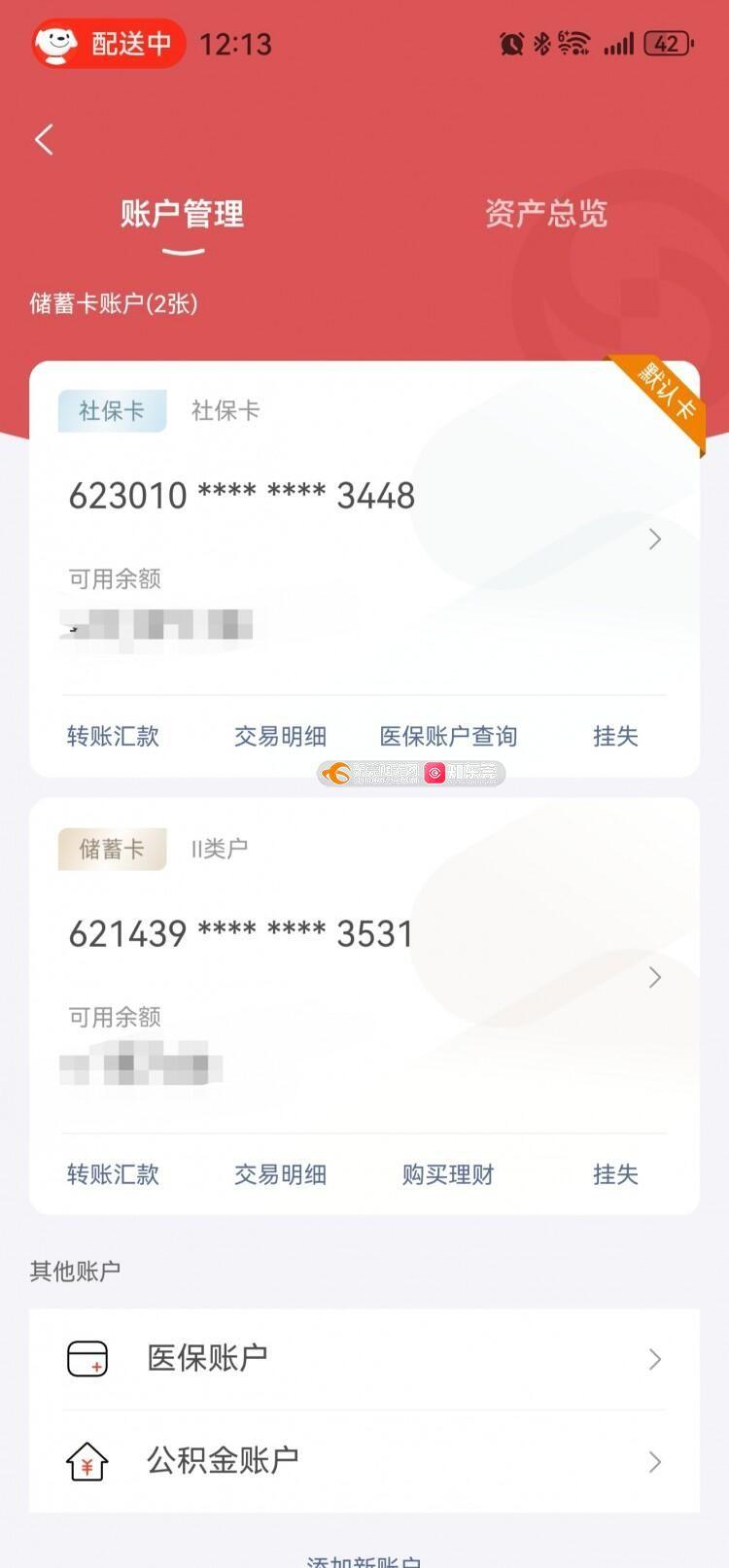The image size is (729, 1568).
Task: Tap the 配送中 delivery status pill
Action: (108, 44)
